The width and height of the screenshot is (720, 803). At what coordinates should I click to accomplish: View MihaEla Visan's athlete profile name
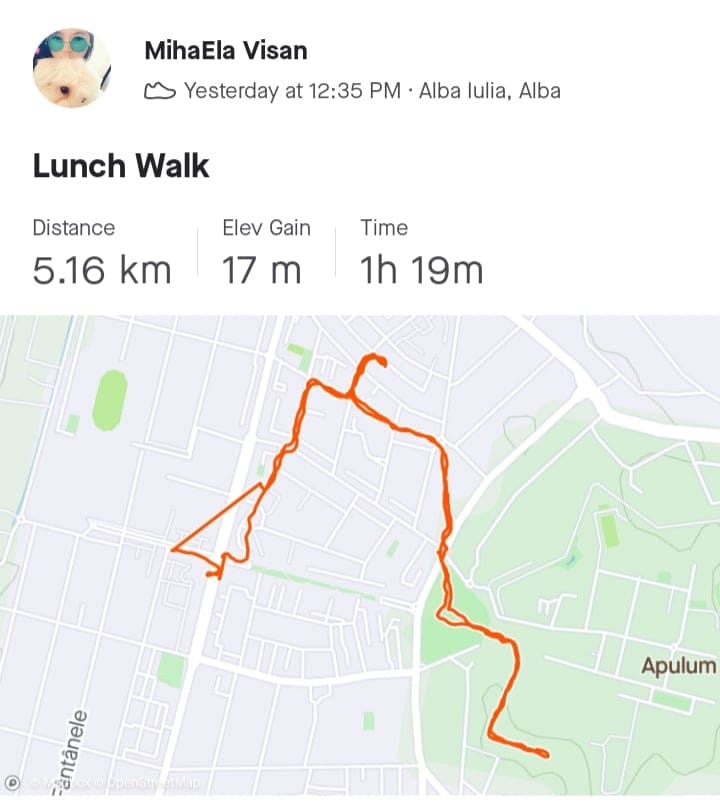coord(226,50)
